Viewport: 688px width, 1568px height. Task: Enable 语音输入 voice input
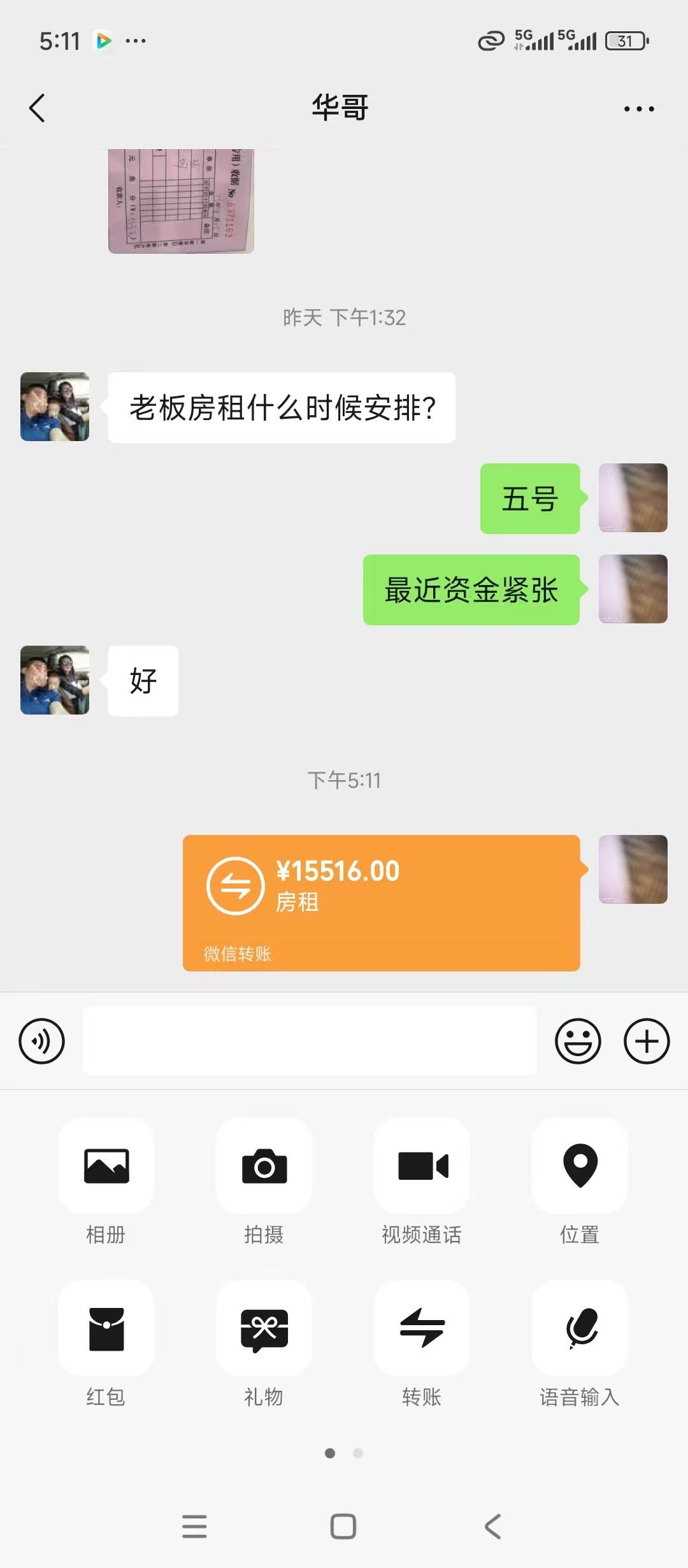click(x=580, y=1328)
